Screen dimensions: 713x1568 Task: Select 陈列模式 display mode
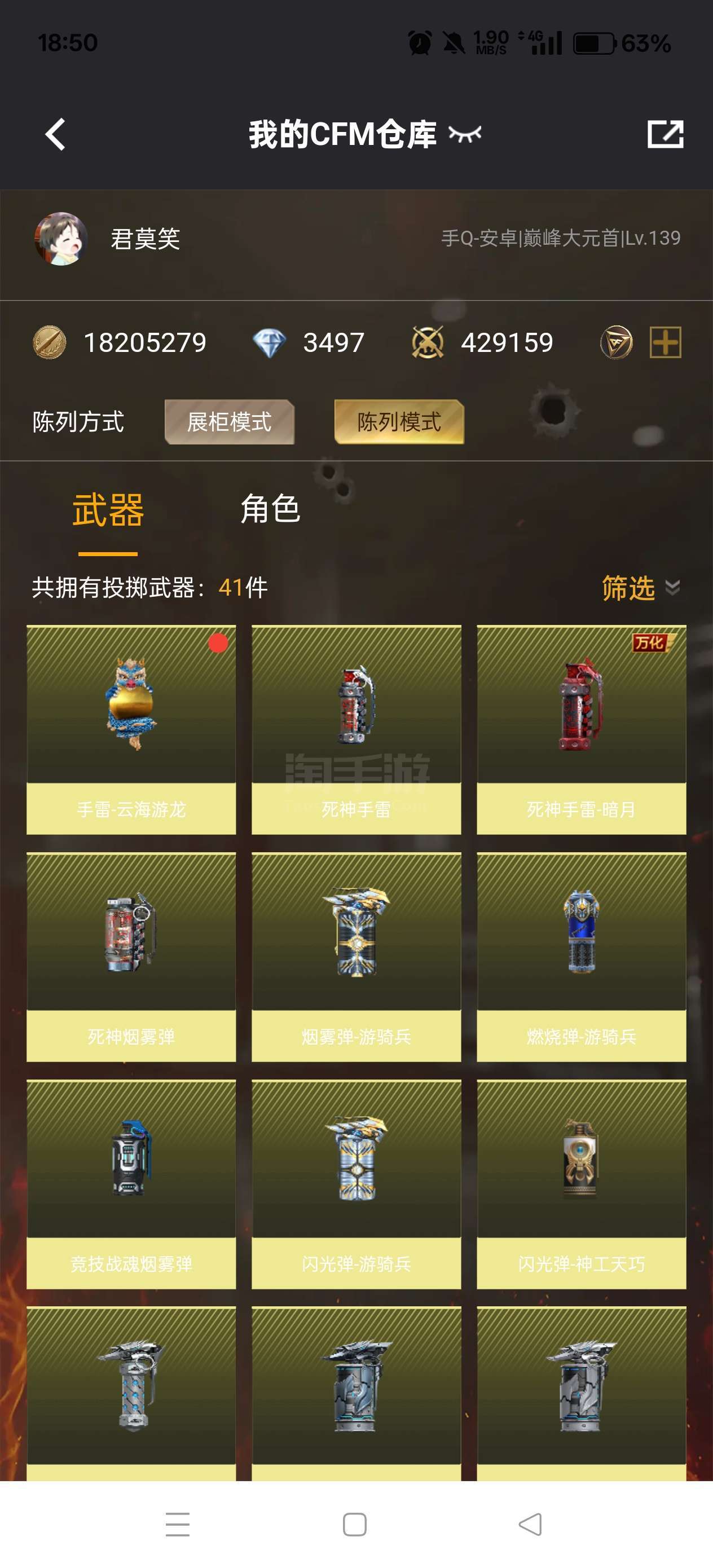[399, 422]
